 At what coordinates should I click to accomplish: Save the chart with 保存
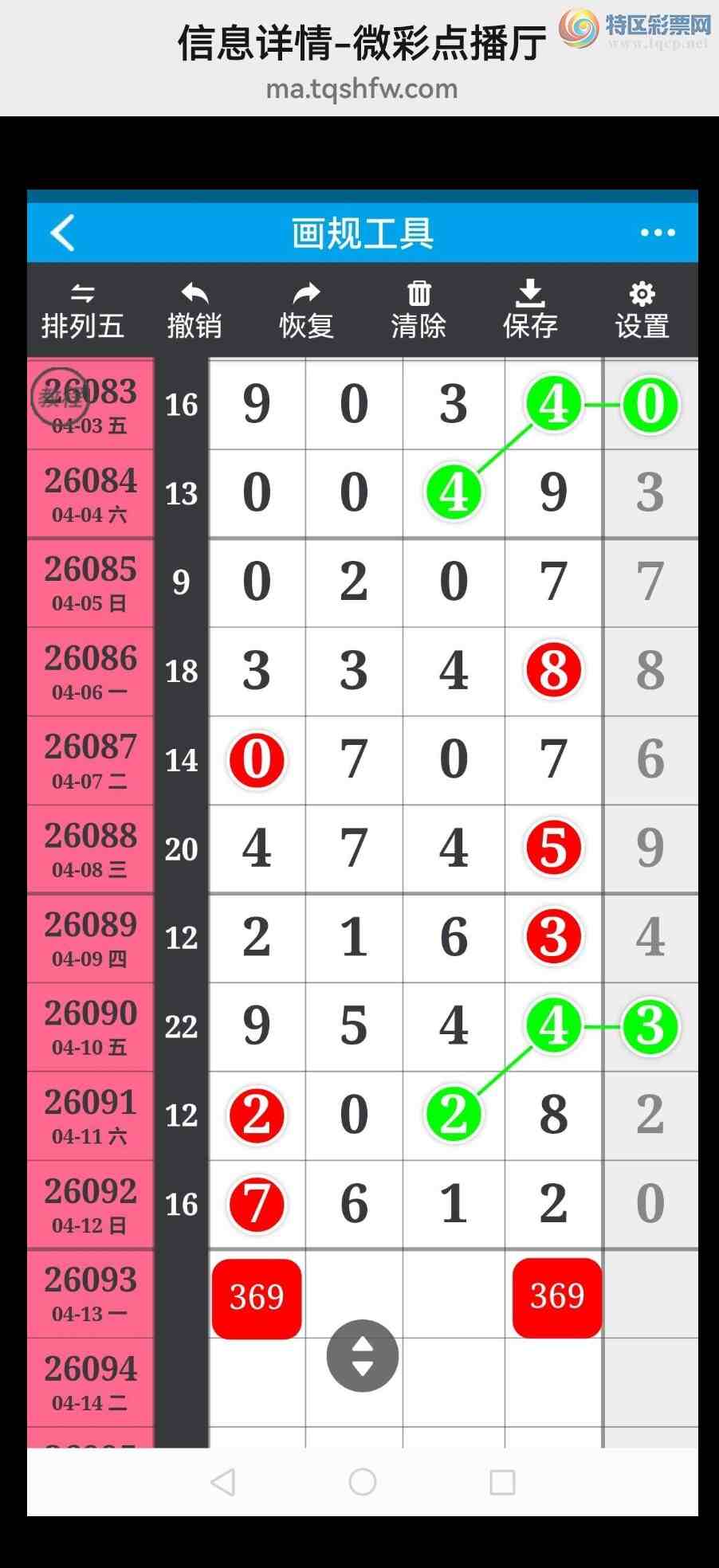[530, 311]
